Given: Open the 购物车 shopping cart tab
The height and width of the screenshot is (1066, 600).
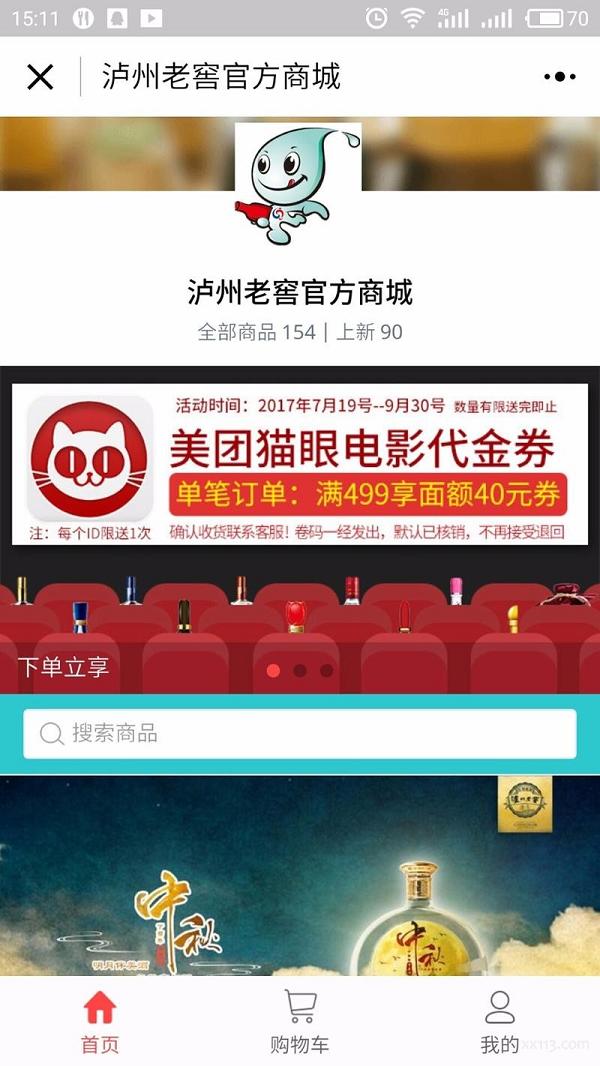Looking at the screenshot, I should coord(300,1022).
